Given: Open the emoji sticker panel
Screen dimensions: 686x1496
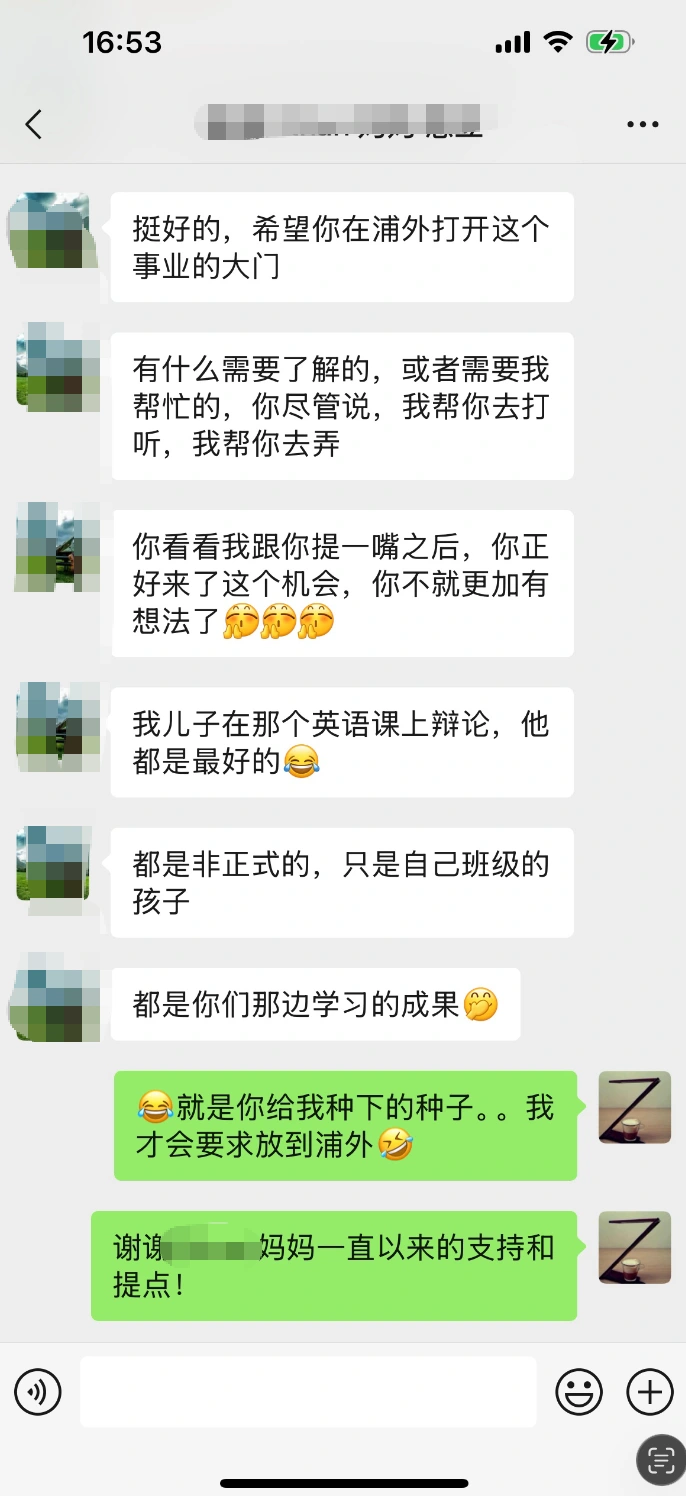Looking at the screenshot, I should [x=579, y=1391].
